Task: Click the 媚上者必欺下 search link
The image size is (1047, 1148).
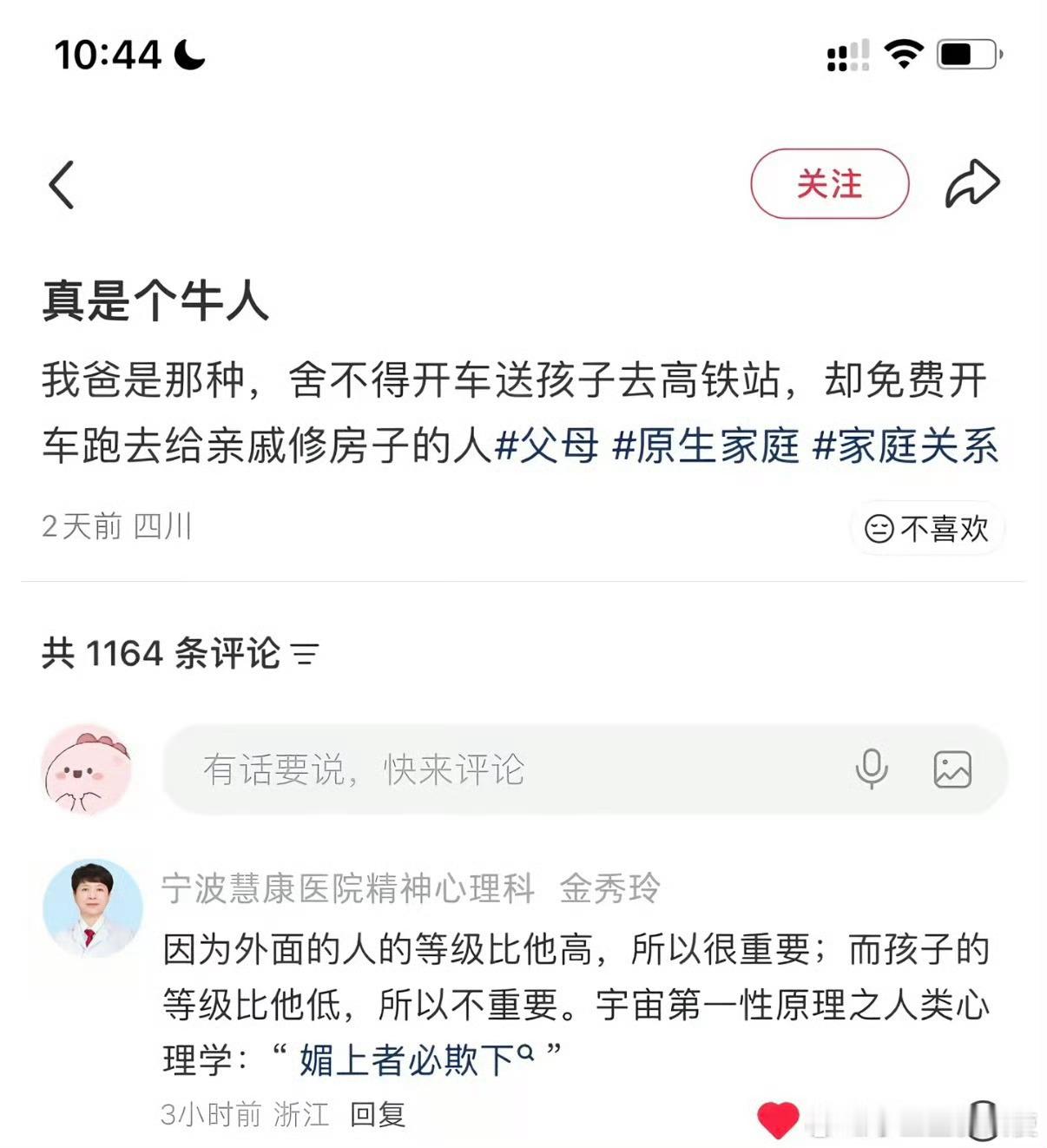Action: tap(408, 1054)
